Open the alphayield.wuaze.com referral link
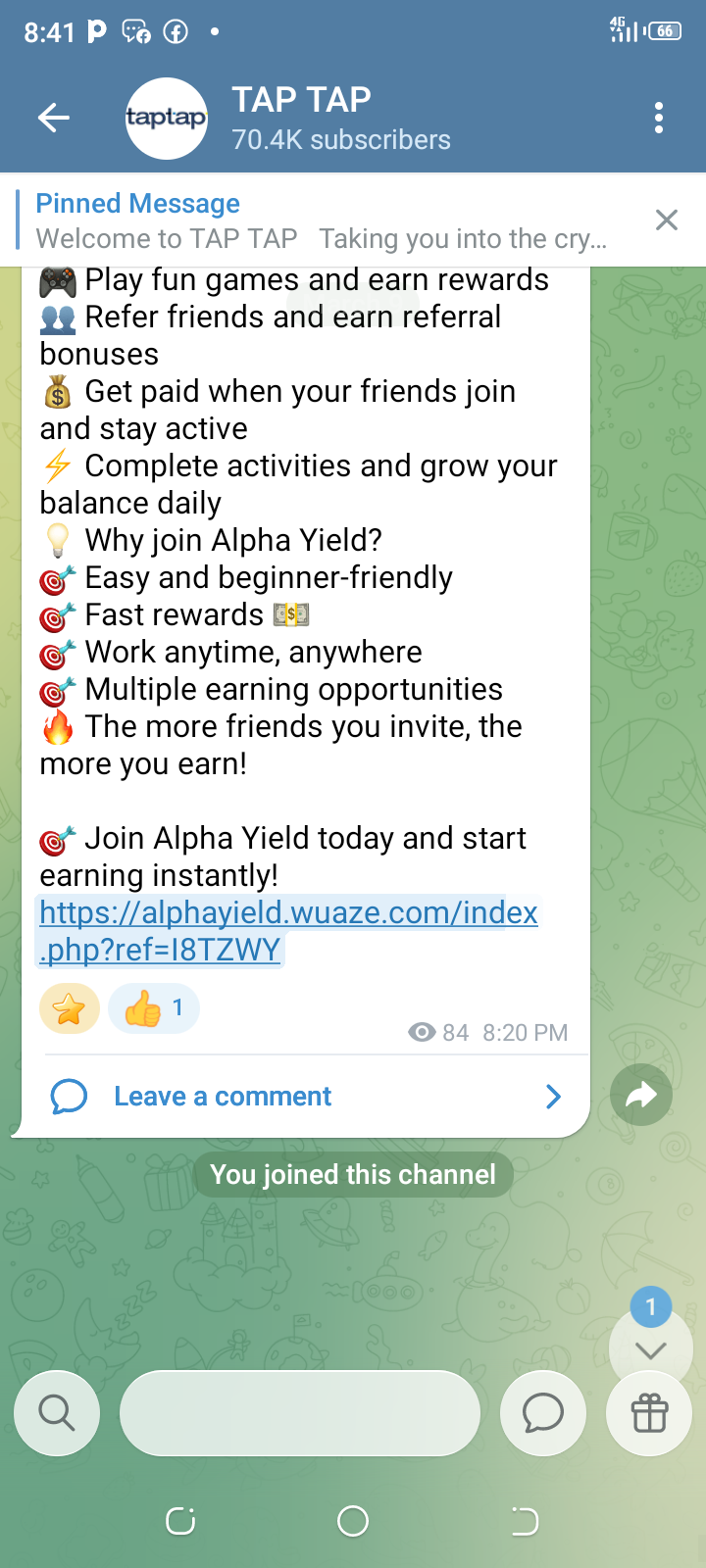The height and width of the screenshot is (1568, 706). pyautogui.click(x=288, y=930)
